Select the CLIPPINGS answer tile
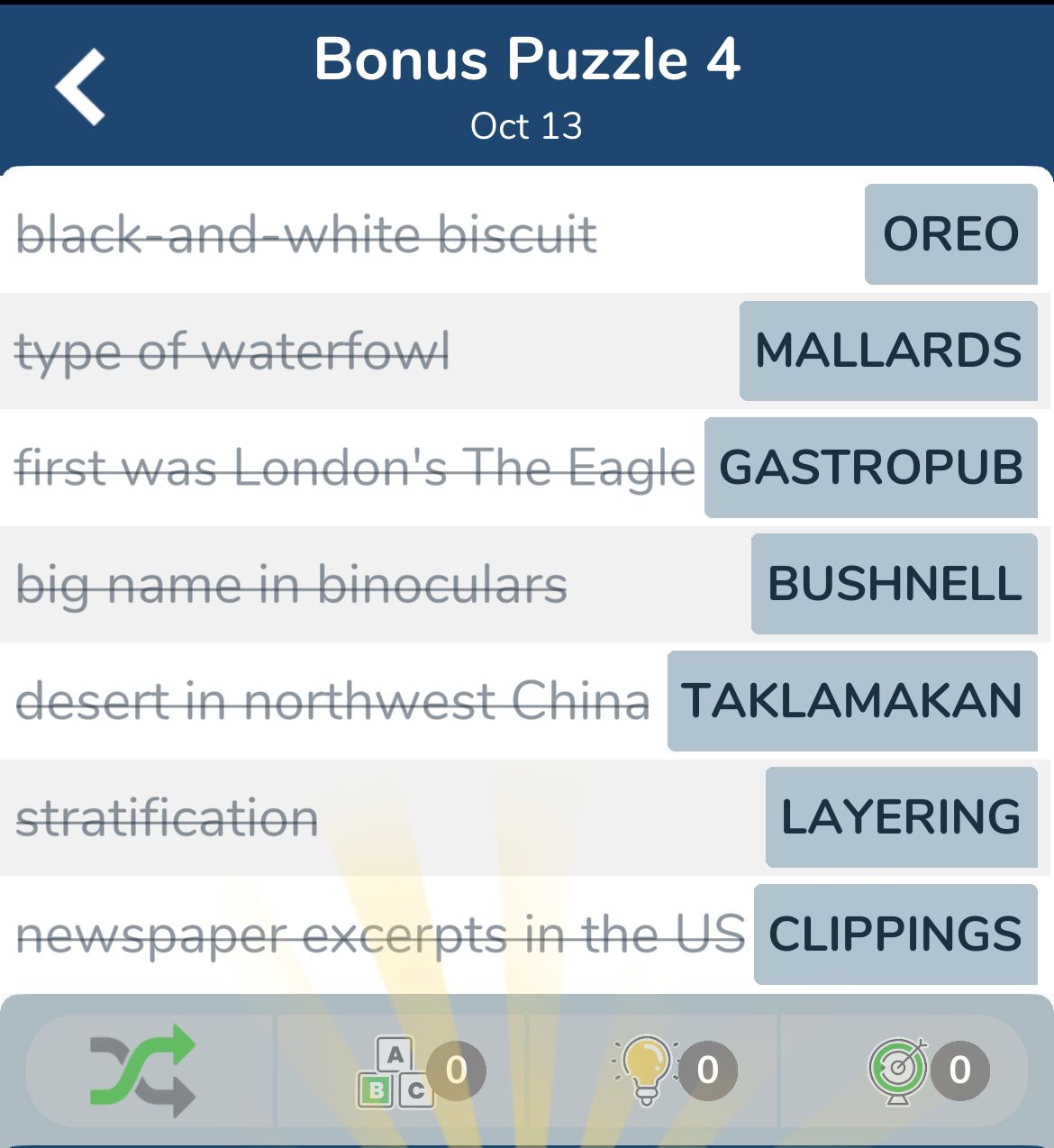Image resolution: width=1054 pixels, height=1148 pixels. pos(895,934)
